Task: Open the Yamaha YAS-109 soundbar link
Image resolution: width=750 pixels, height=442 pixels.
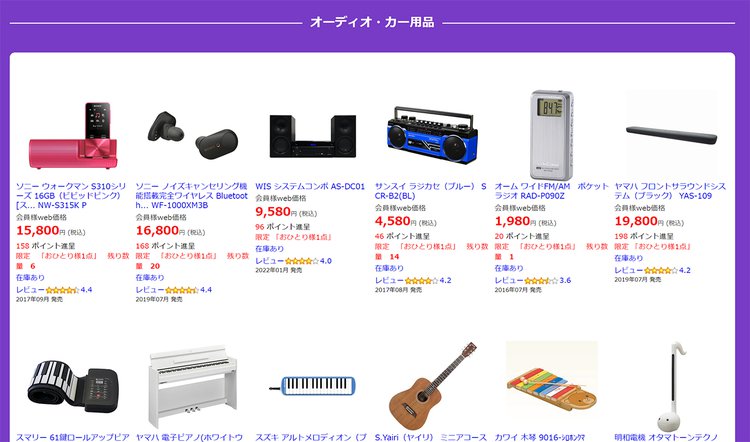Action: 671,191
